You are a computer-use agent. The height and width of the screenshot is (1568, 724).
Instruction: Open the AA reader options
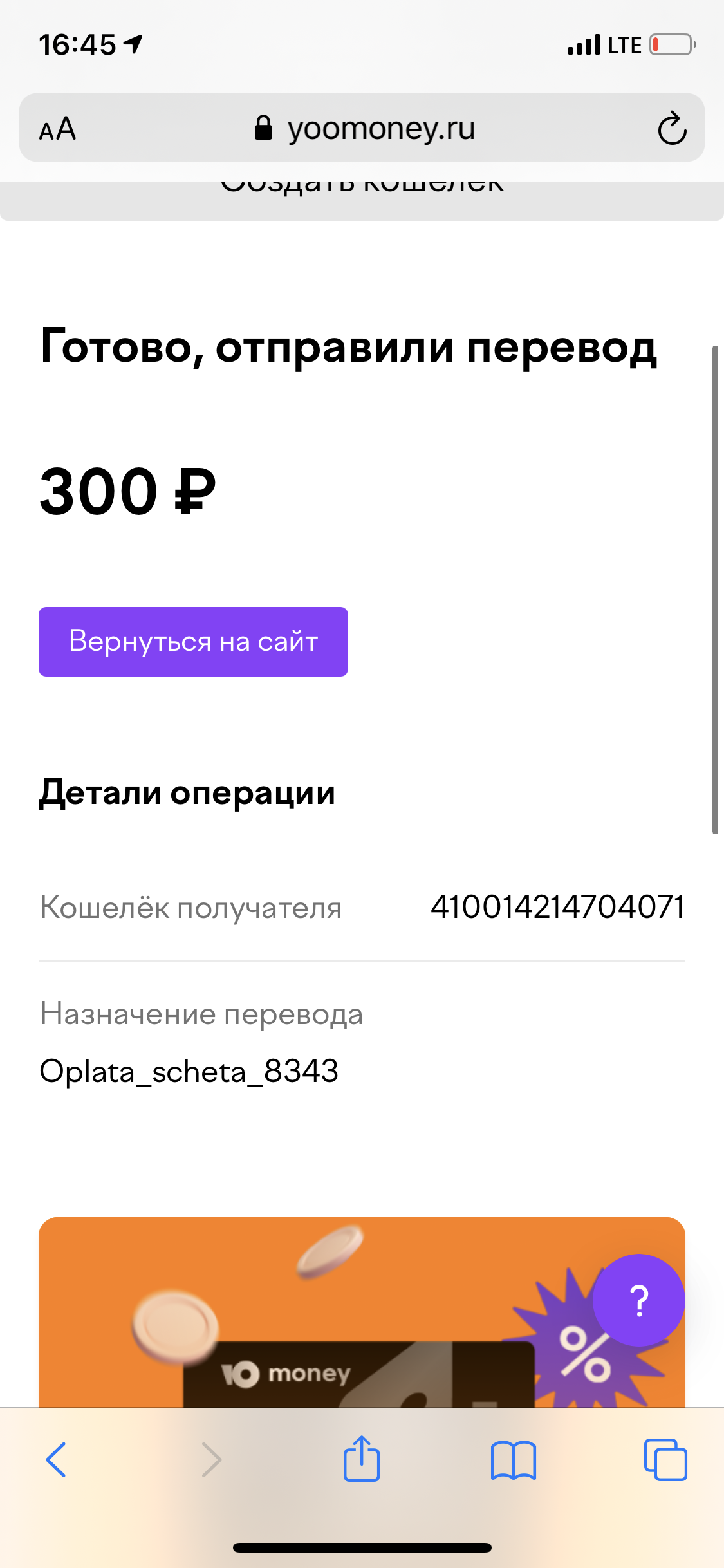(x=57, y=129)
